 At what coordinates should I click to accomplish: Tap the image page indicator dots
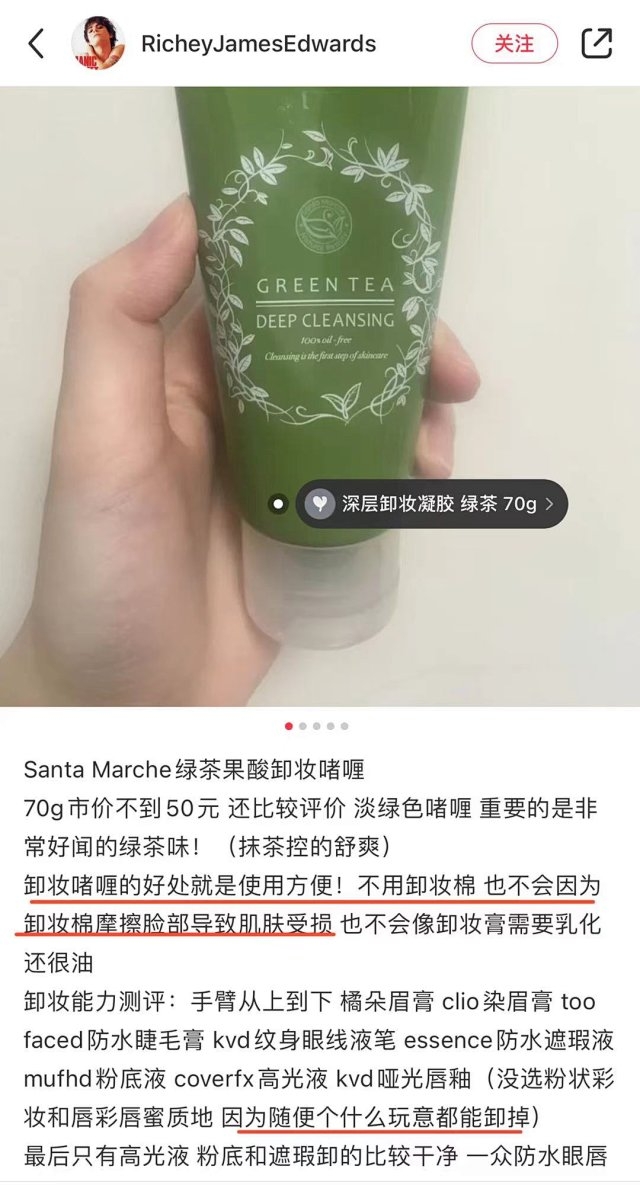[x=317, y=726]
